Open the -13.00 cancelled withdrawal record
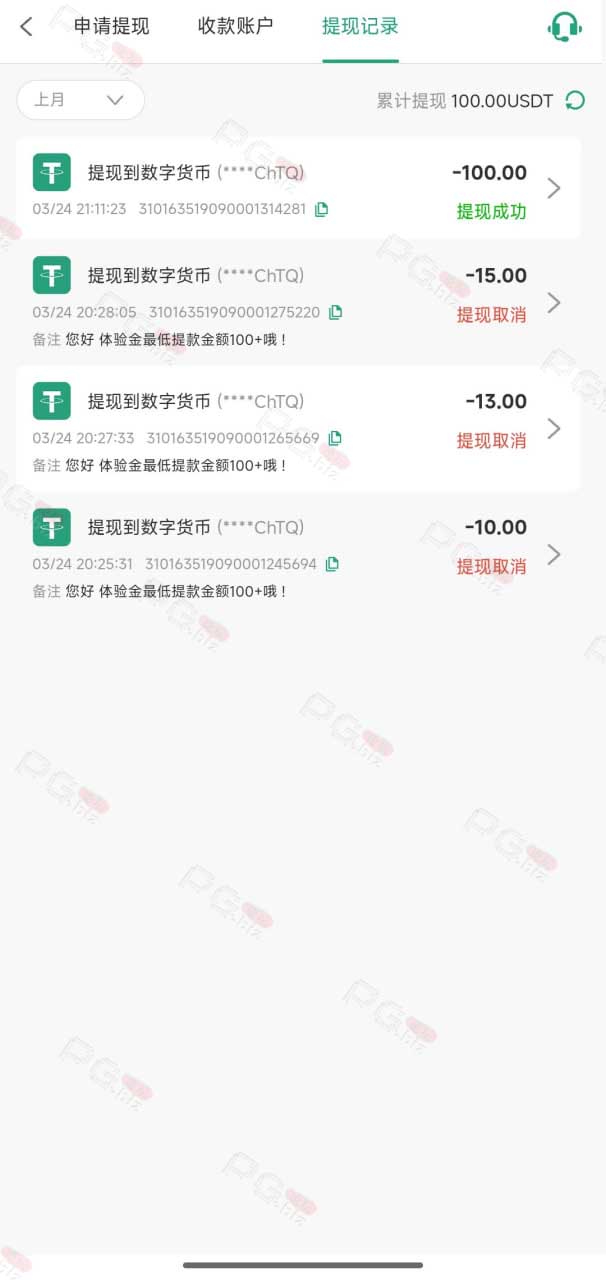The image size is (606, 1280). pyautogui.click(x=298, y=428)
